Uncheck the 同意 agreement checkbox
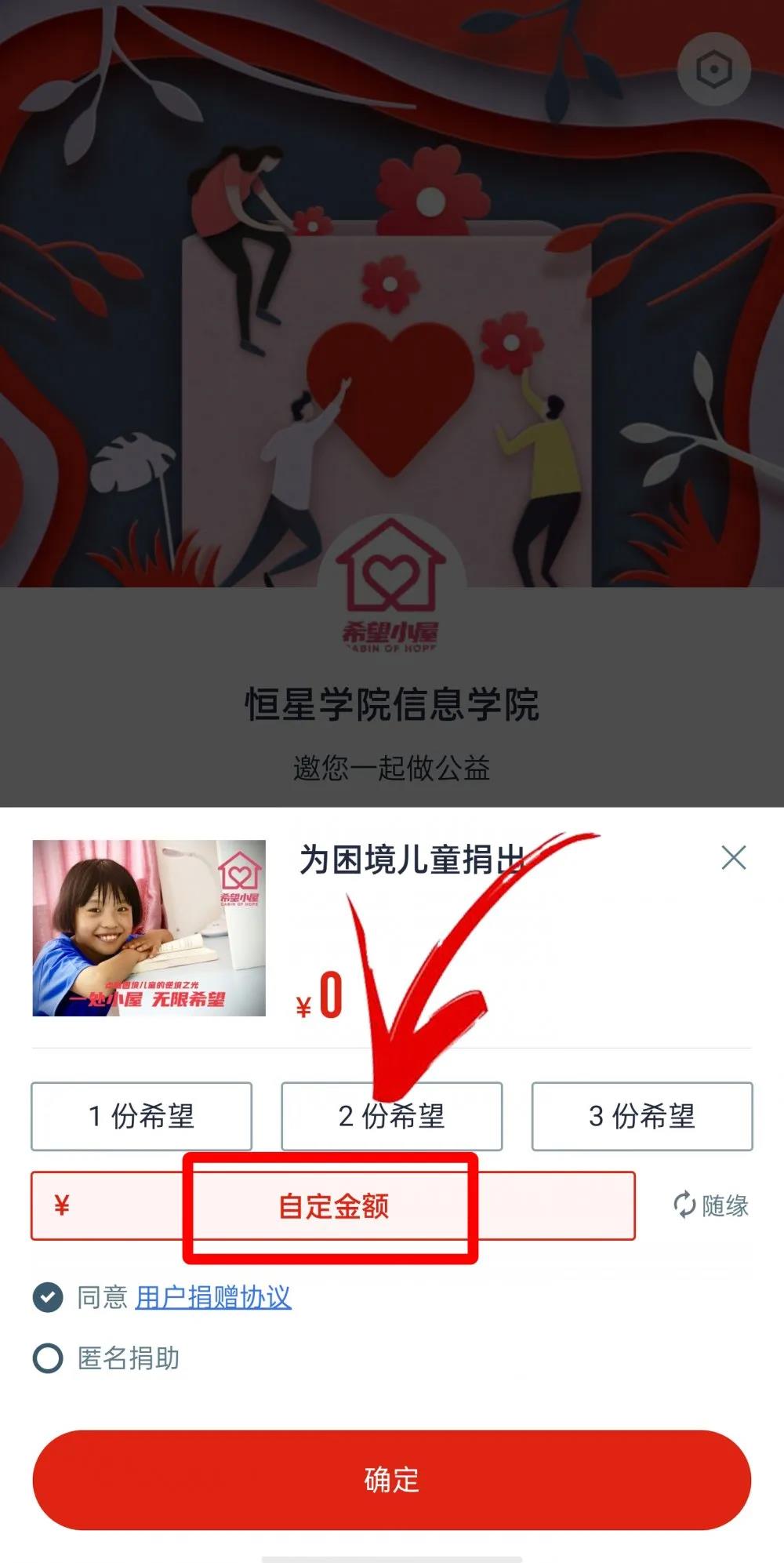 point(48,1297)
